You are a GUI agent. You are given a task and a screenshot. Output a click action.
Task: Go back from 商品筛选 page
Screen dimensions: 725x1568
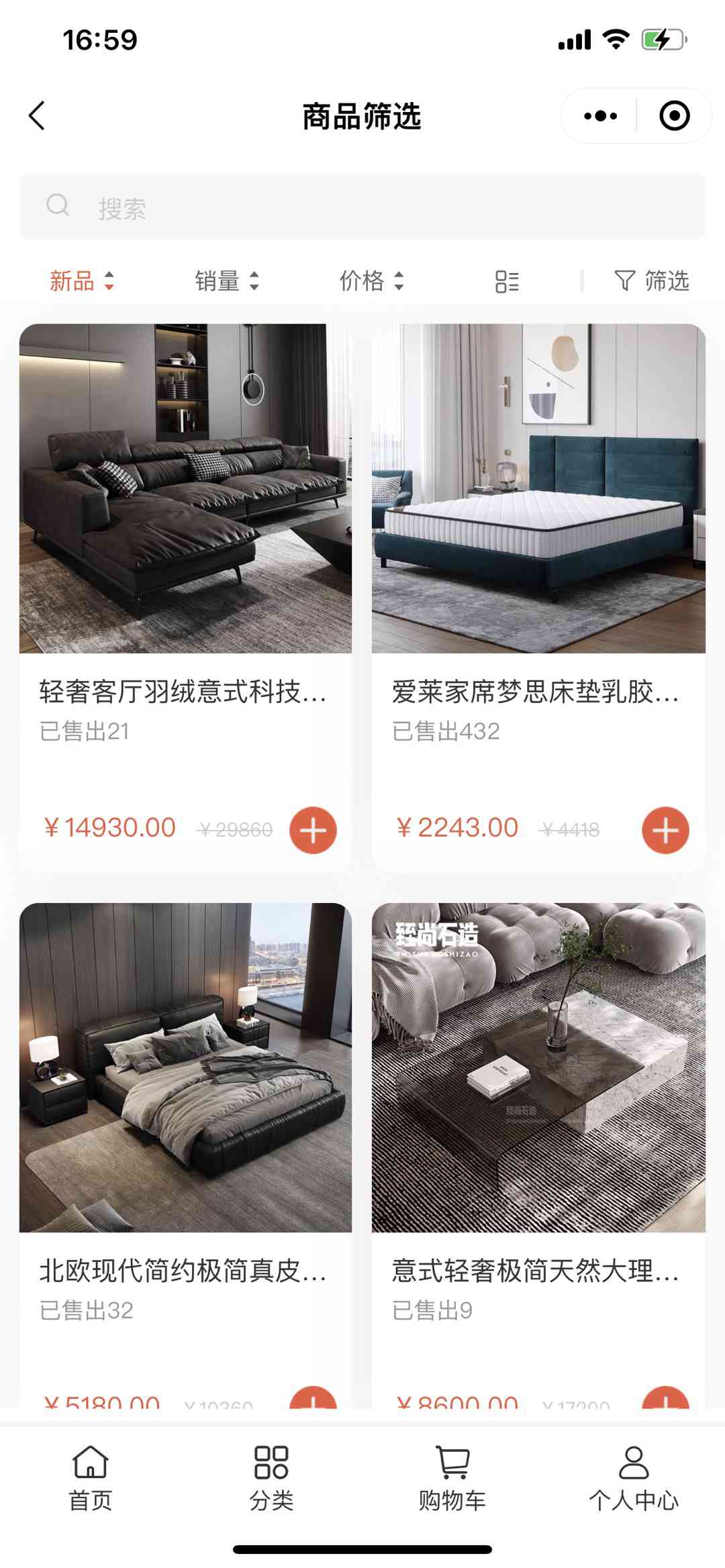pyautogui.click(x=38, y=116)
